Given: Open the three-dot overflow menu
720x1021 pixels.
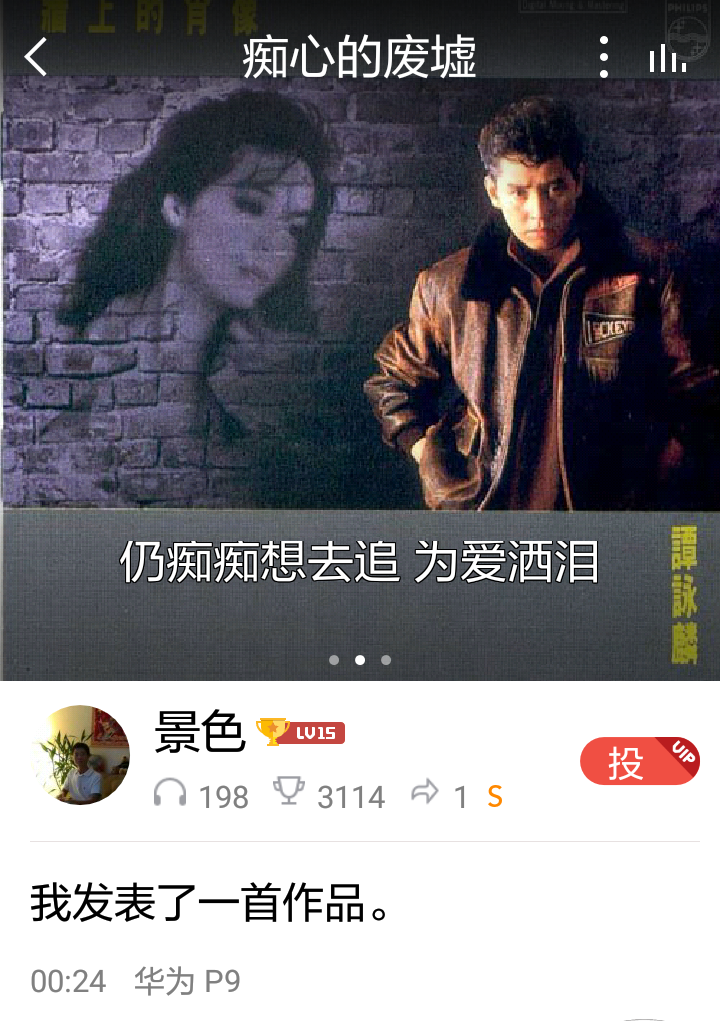Looking at the screenshot, I should tap(603, 57).
